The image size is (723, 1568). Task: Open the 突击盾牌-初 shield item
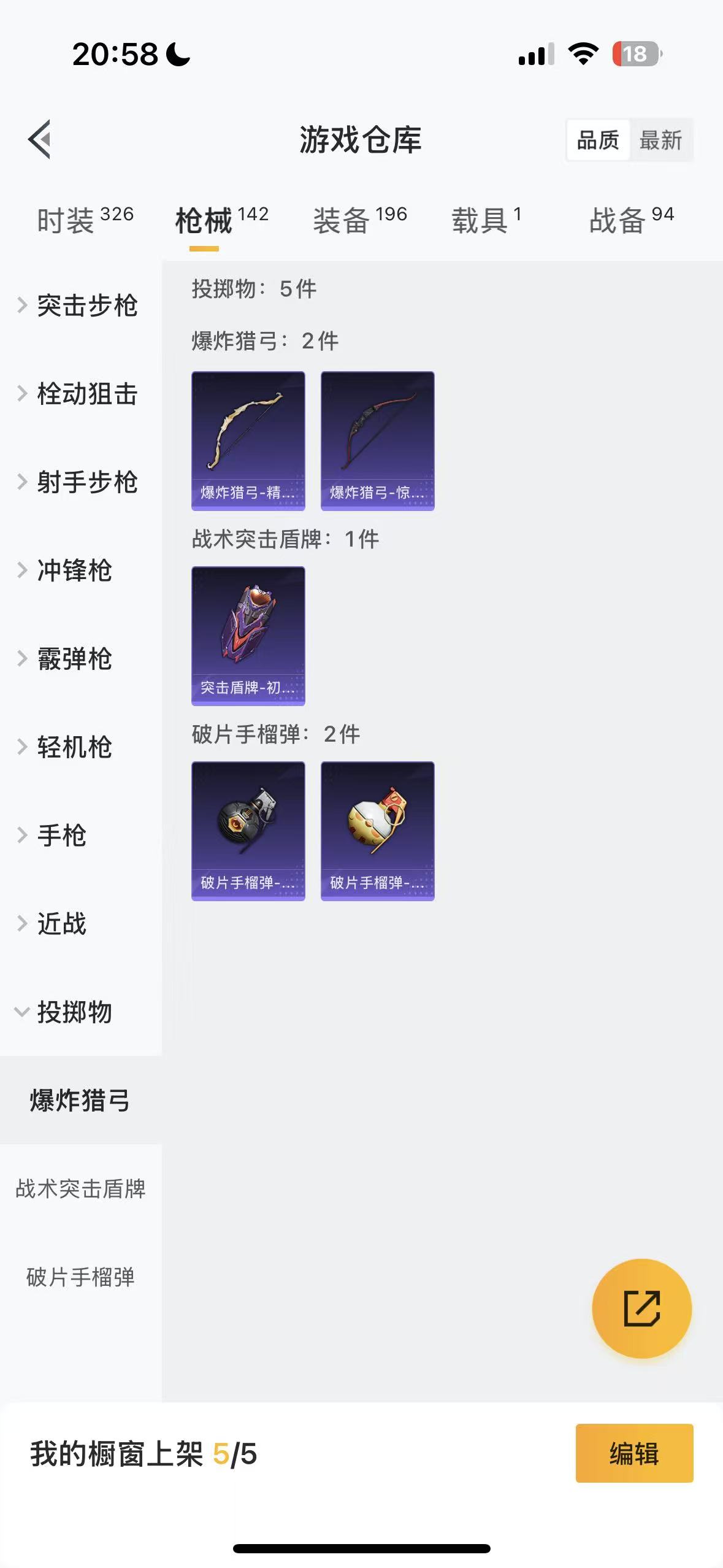click(x=248, y=636)
